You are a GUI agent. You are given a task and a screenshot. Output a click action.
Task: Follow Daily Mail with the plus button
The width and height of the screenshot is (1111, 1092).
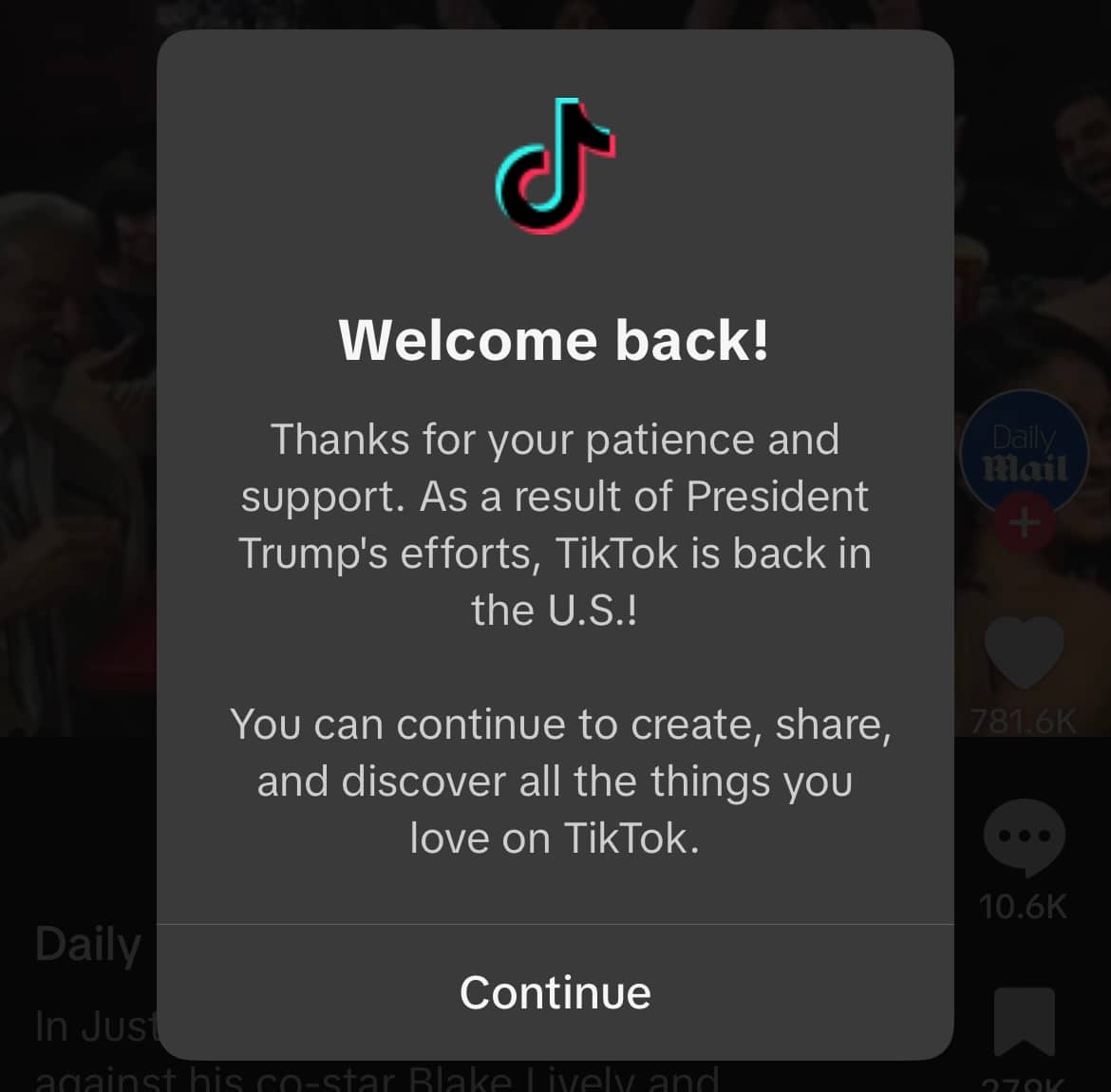point(1024,523)
